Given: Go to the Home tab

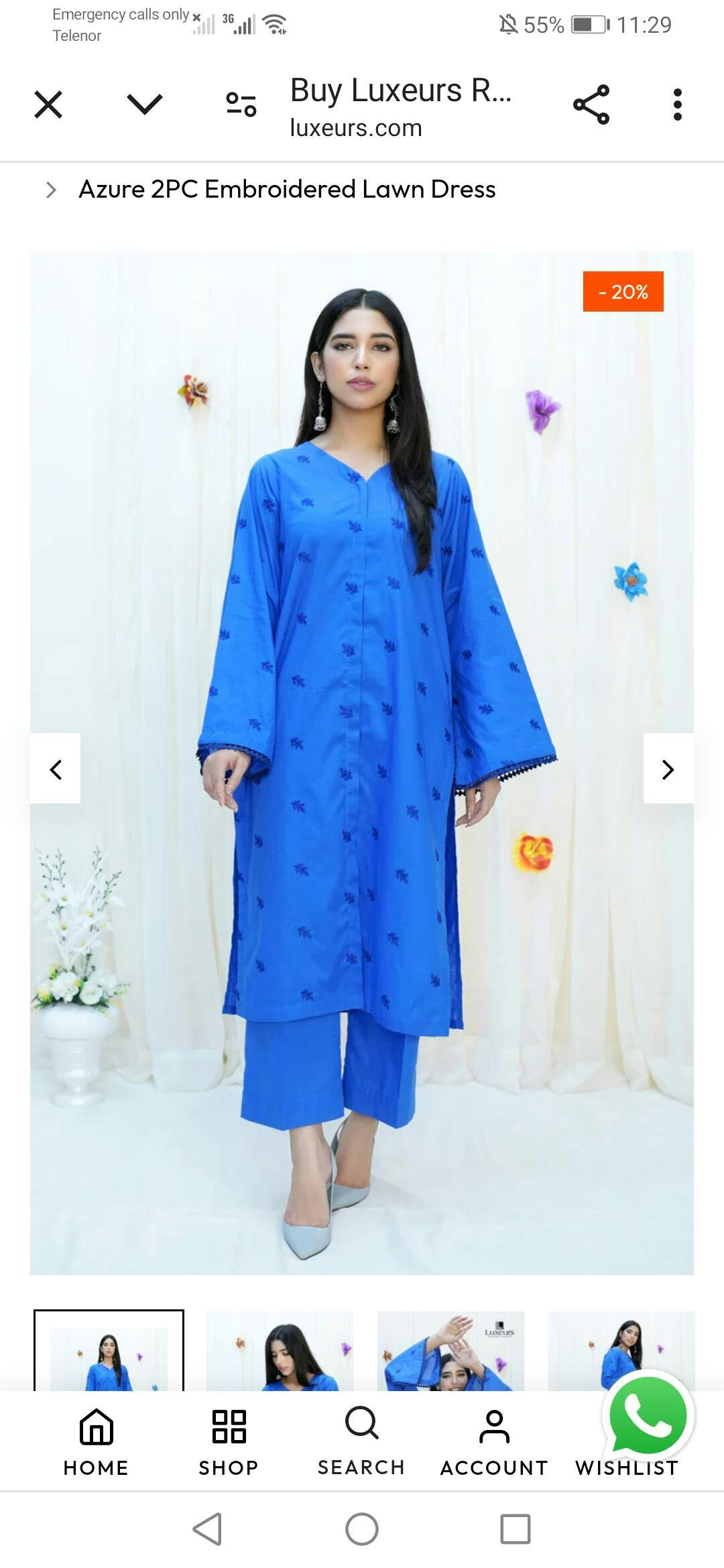Looking at the screenshot, I should click(x=96, y=1442).
